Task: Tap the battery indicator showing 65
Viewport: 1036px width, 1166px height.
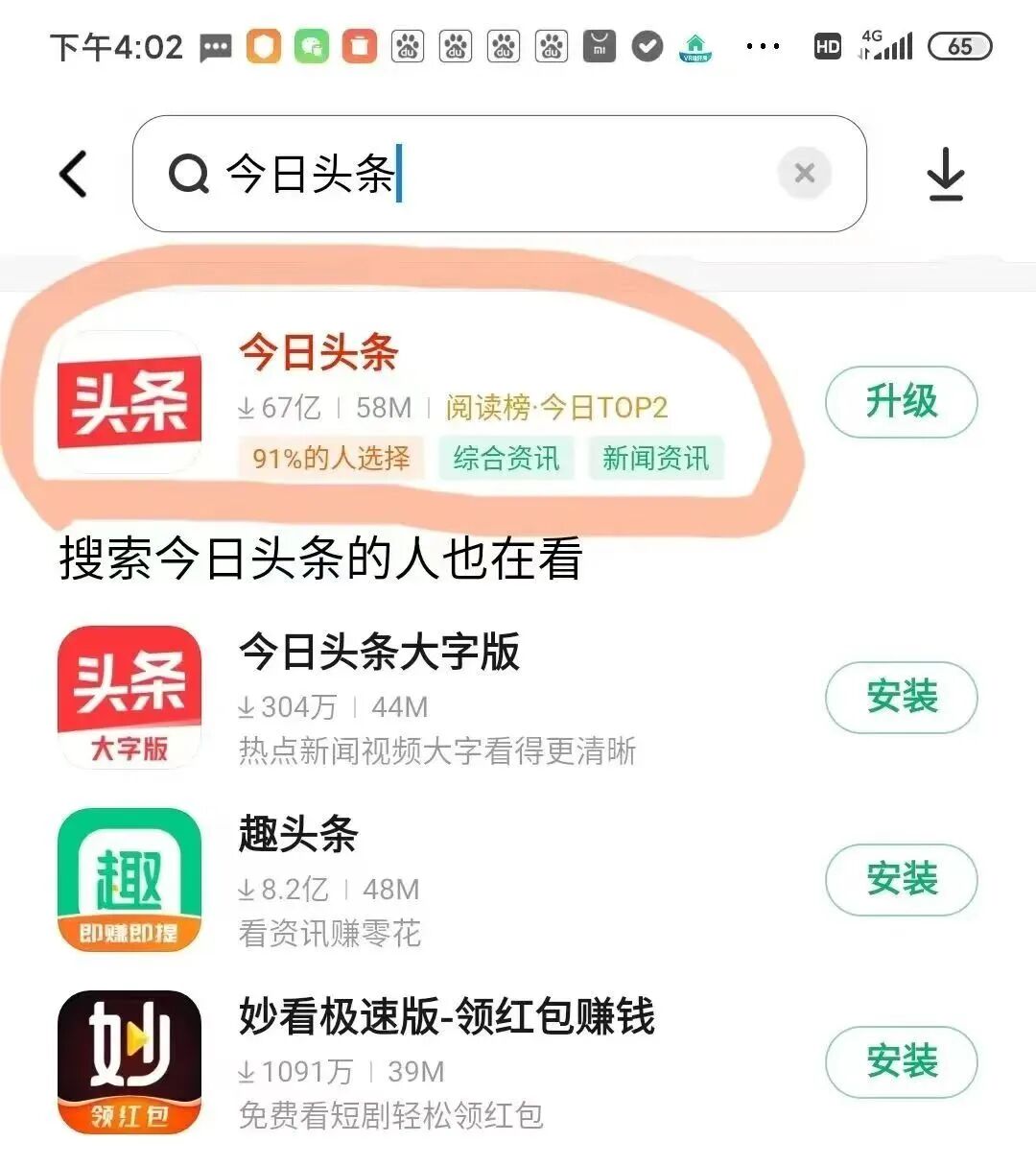Action: pos(958,45)
